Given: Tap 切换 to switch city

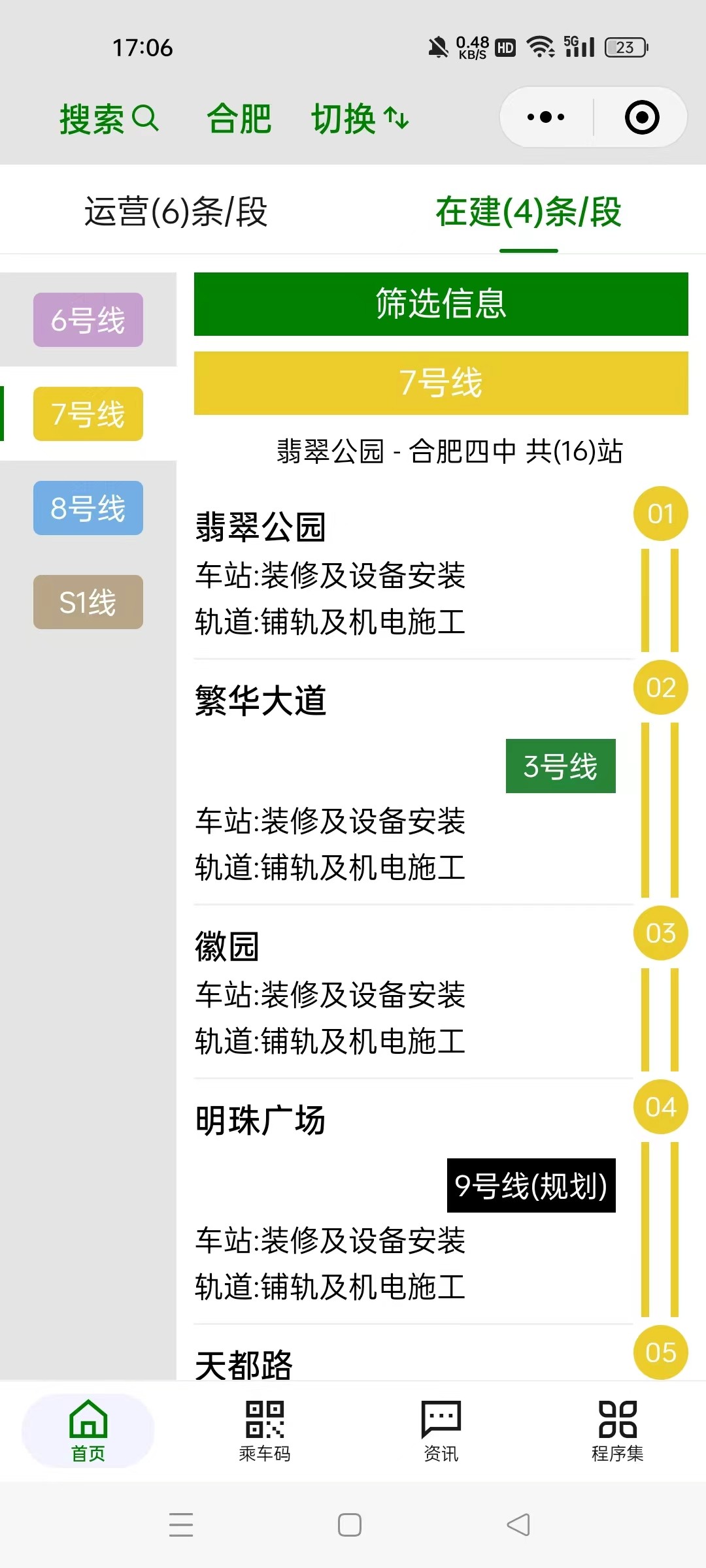Looking at the screenshot, I should pos(360,119).
